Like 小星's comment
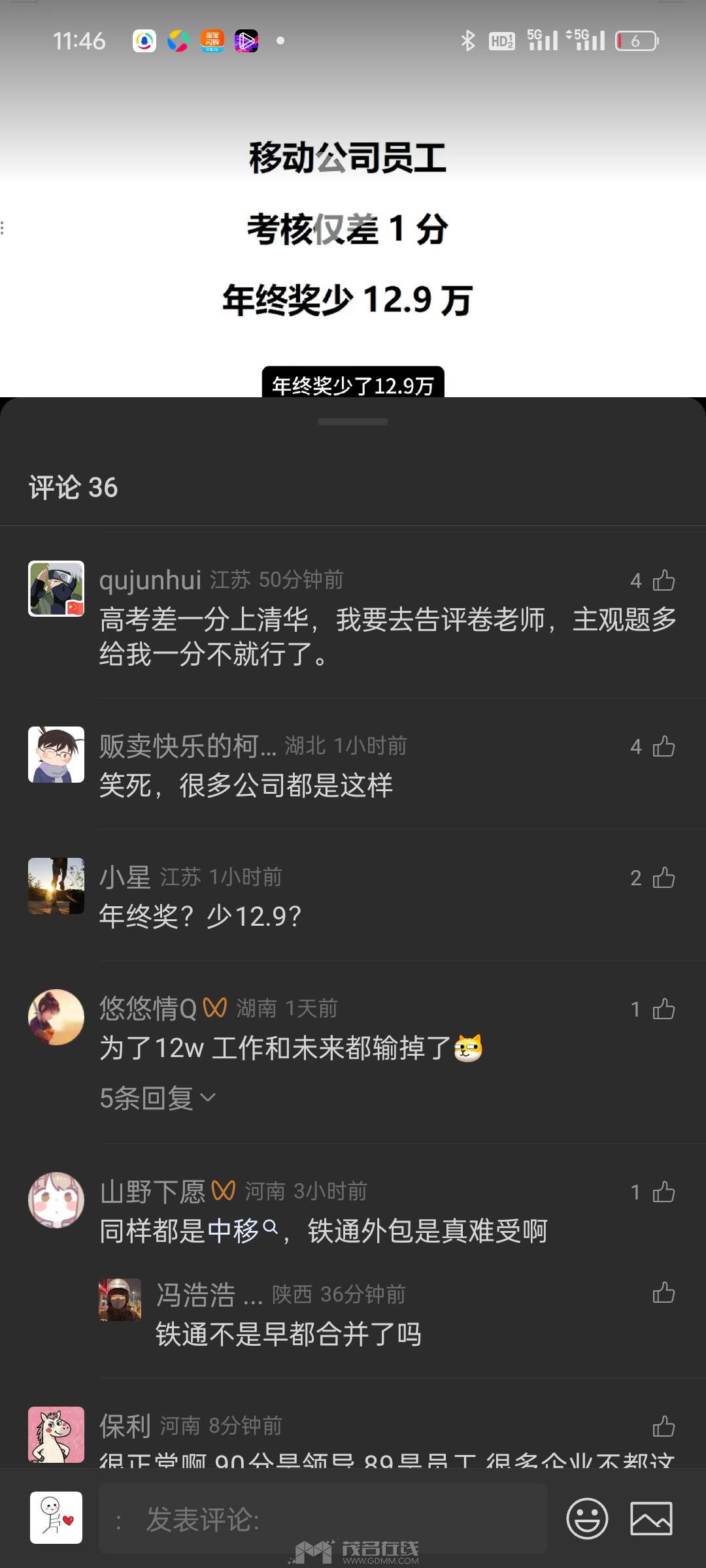 [x=663, y=877]
